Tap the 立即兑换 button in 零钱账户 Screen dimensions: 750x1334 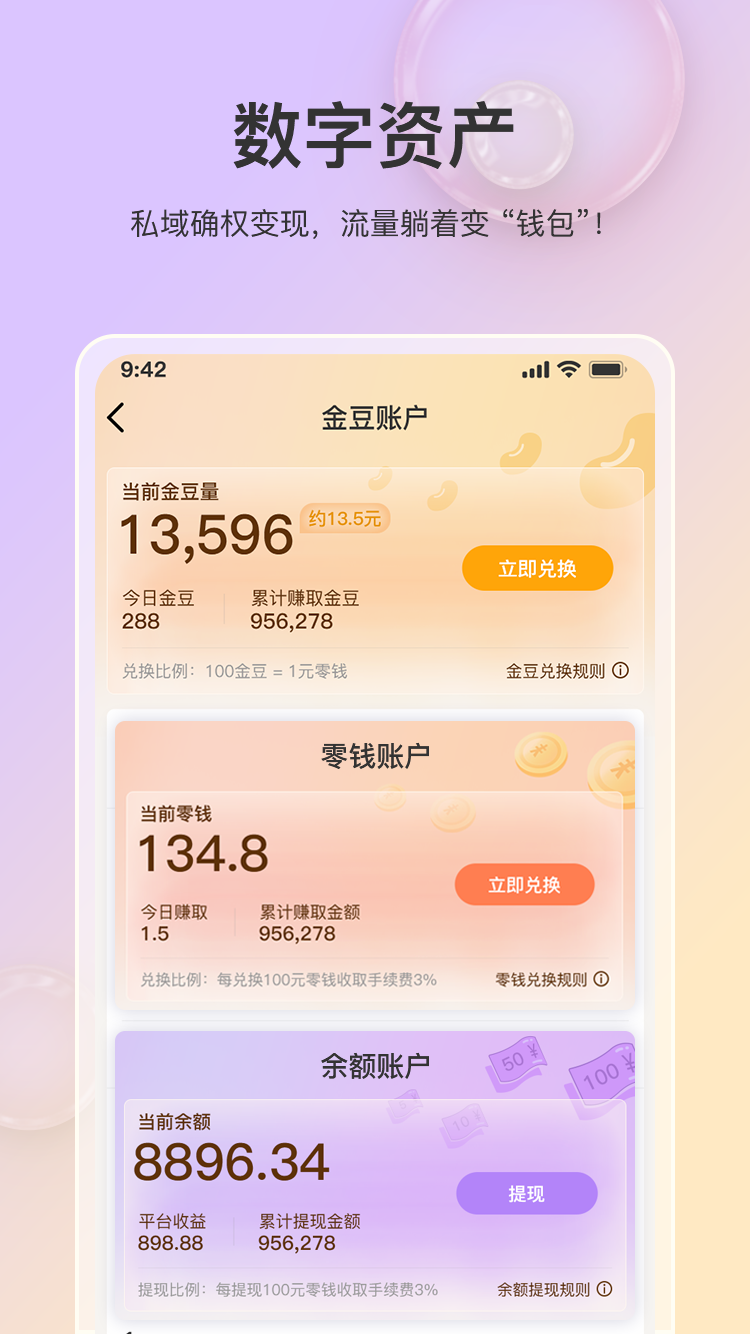coord(524,884)
